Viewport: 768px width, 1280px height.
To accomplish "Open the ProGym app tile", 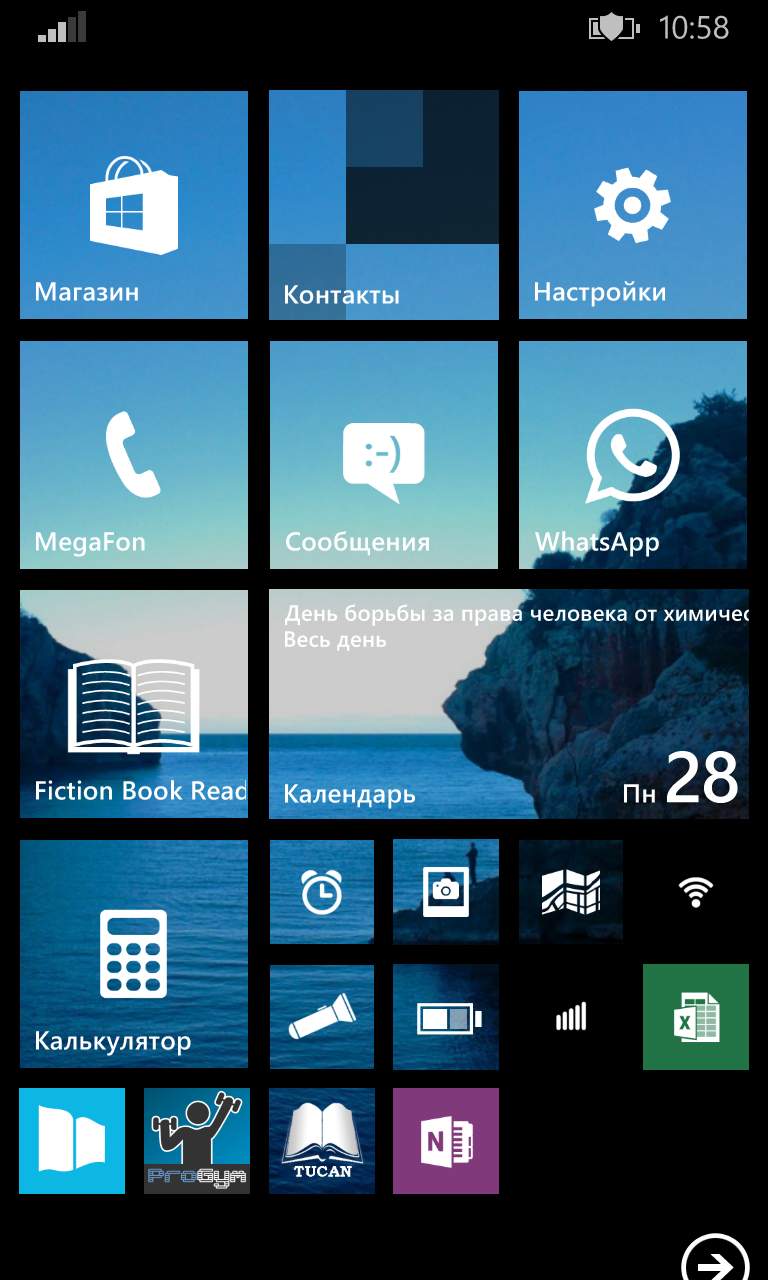I will pos(197,1141).
